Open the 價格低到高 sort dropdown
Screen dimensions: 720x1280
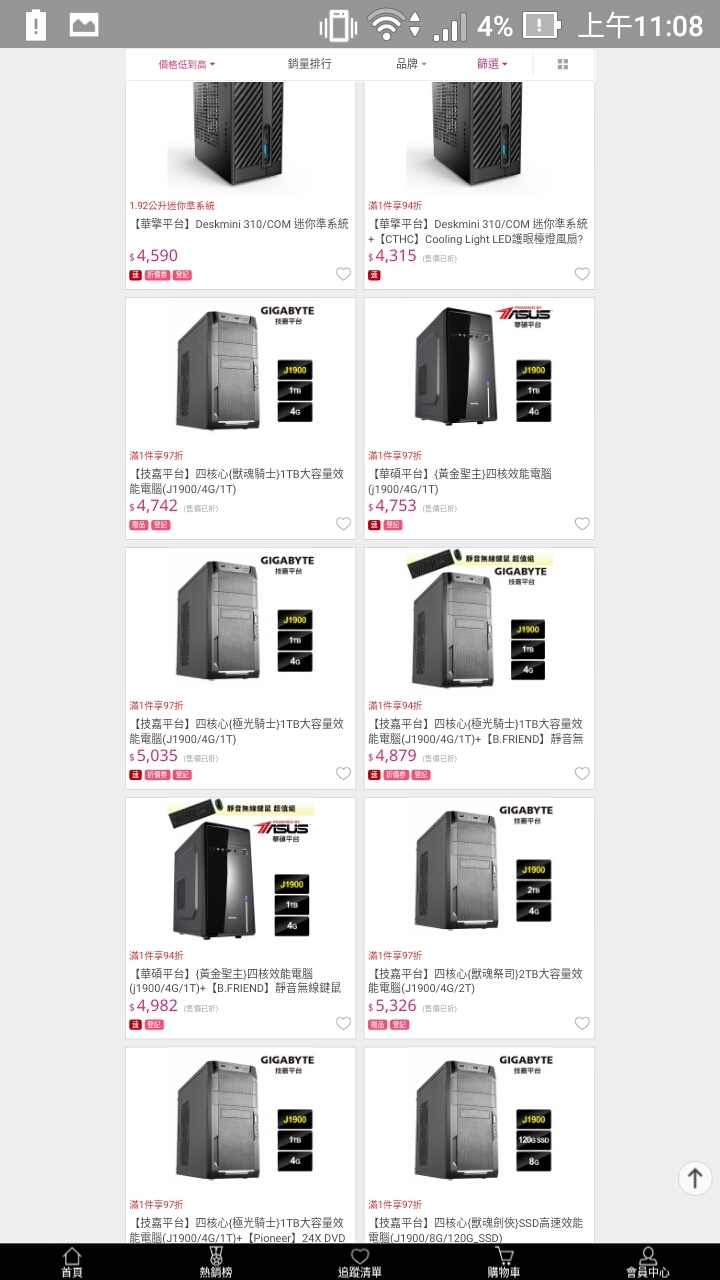pos(186,64)
